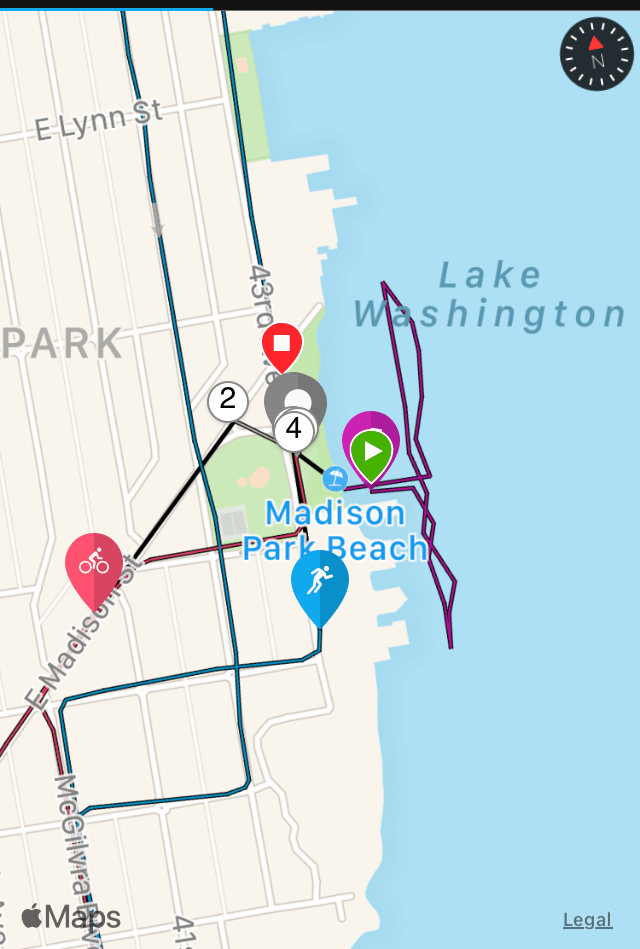Screen dimensions: 640x949
Task: Select the red stop marker pin
Action: point(282,344)
